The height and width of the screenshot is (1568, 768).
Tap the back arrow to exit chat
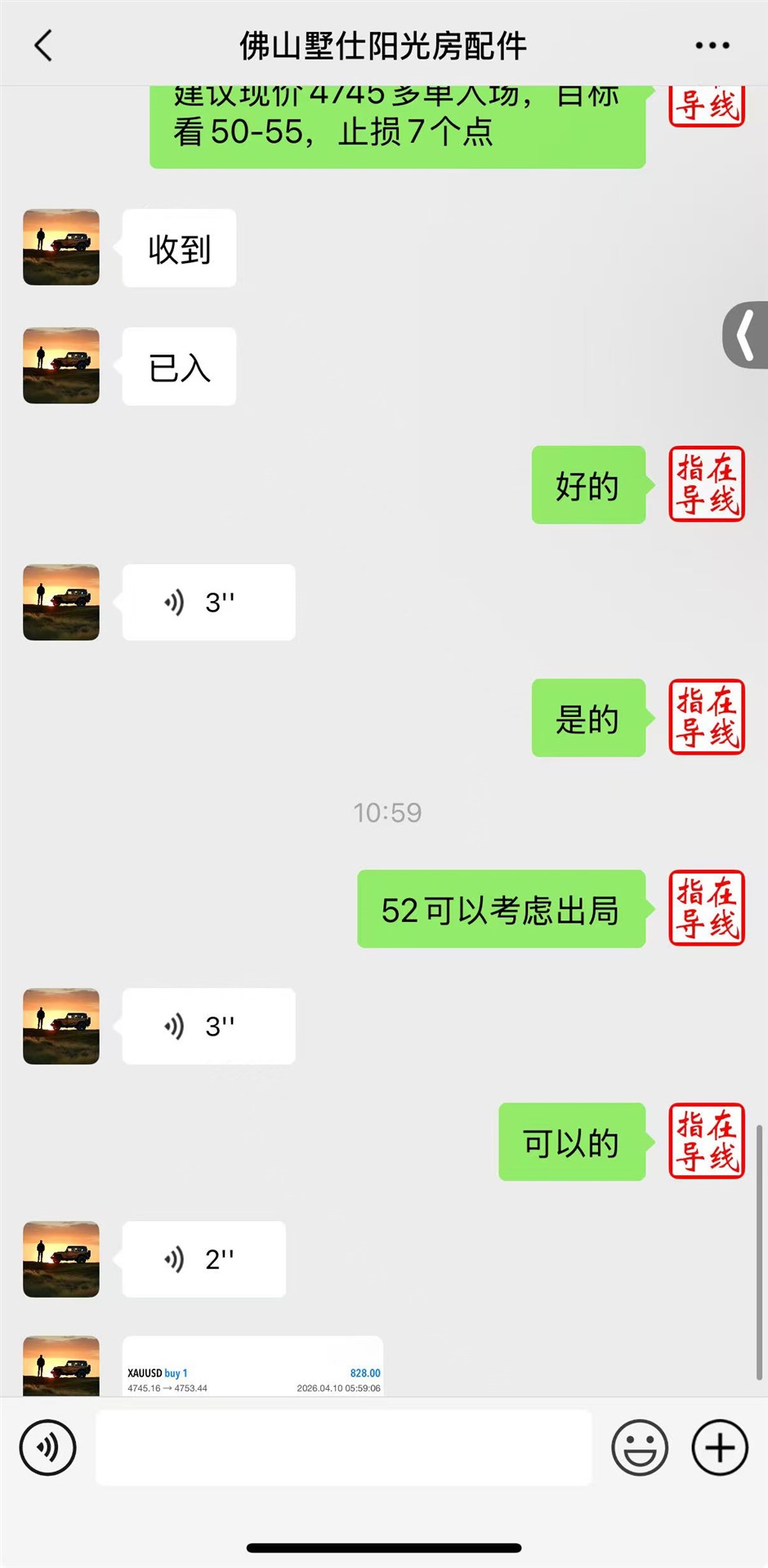pyautogui.click(x=42, y=46)
